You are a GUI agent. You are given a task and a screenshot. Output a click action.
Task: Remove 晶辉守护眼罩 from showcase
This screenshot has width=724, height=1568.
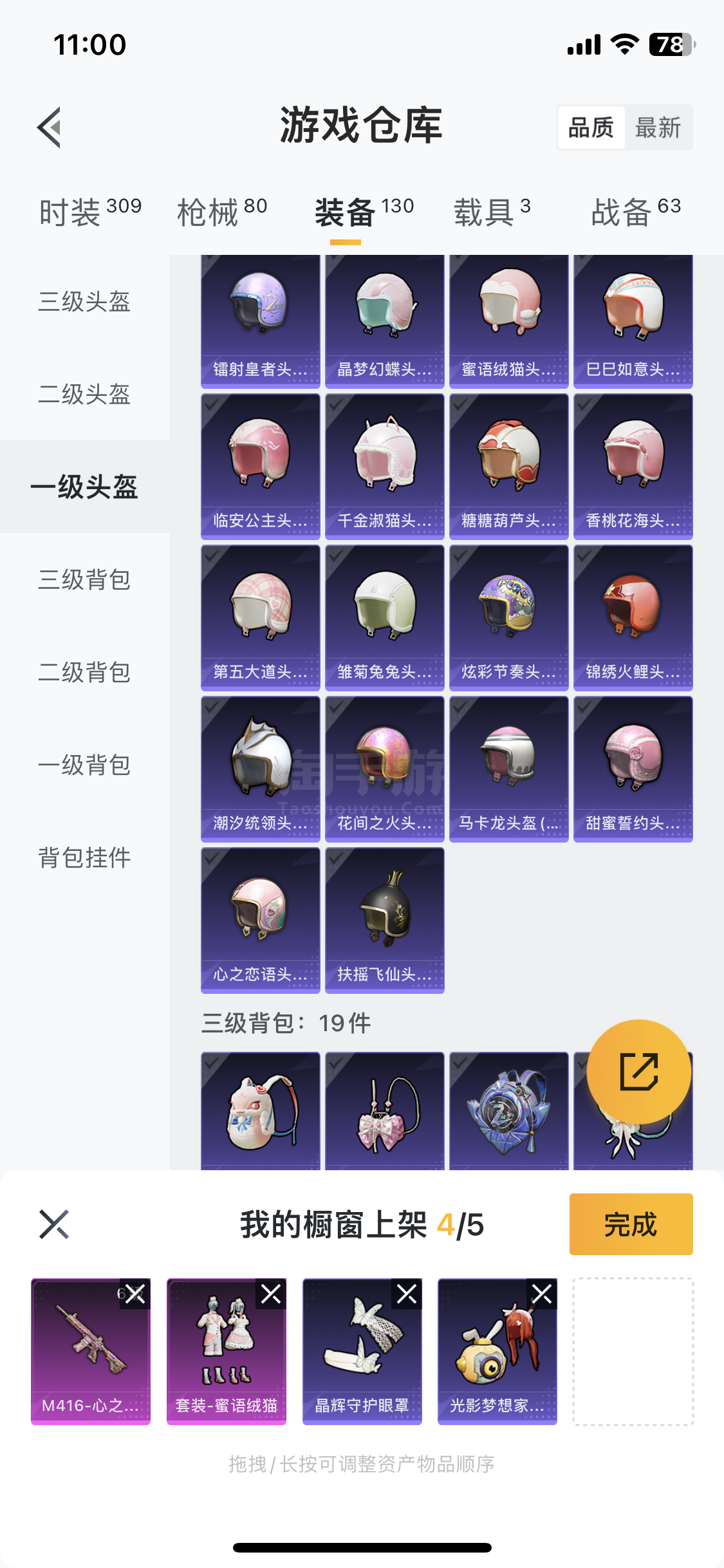click(x=407, y=1294)
